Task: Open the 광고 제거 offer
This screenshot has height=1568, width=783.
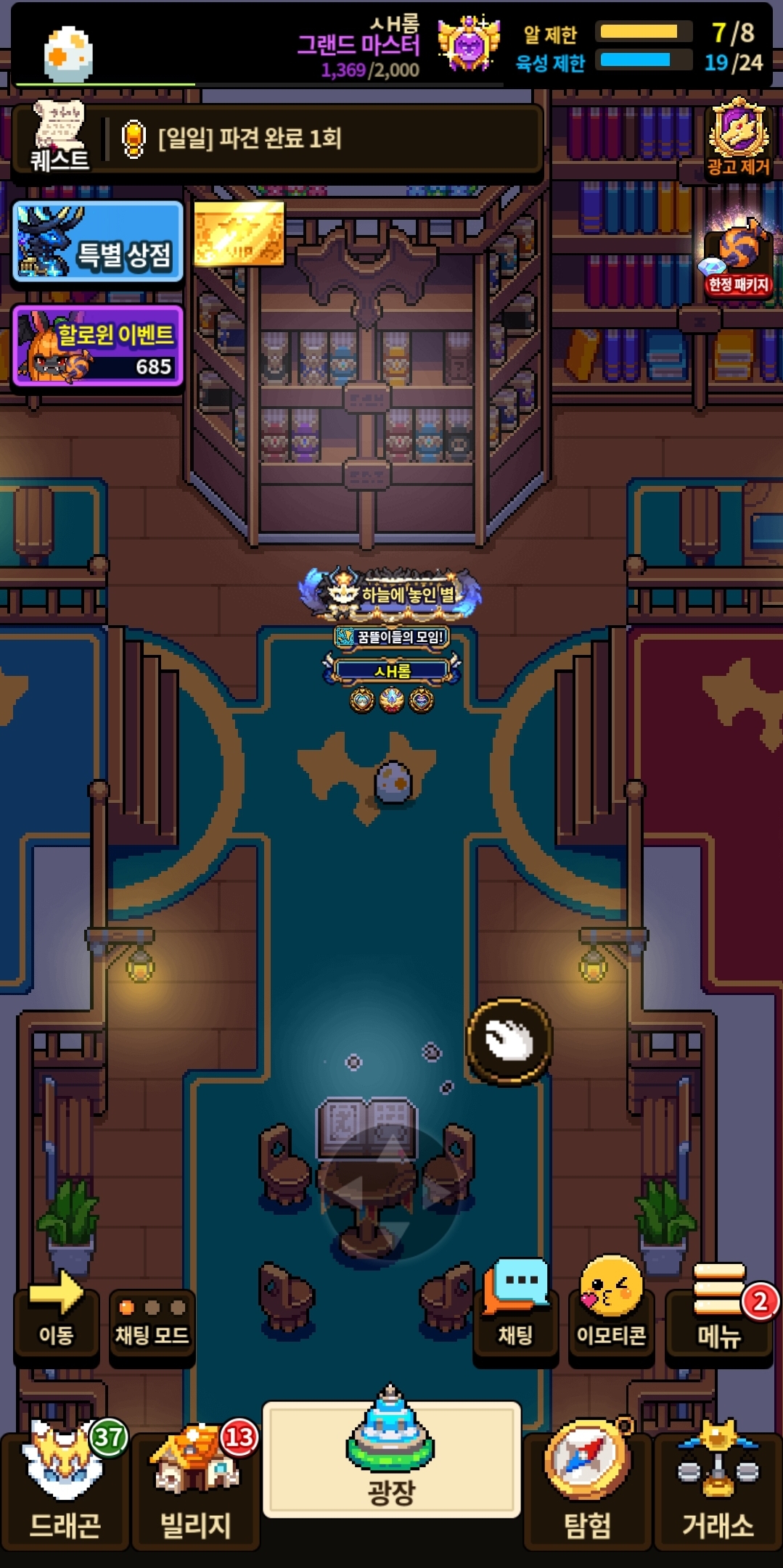Action: tap(738, 138)
